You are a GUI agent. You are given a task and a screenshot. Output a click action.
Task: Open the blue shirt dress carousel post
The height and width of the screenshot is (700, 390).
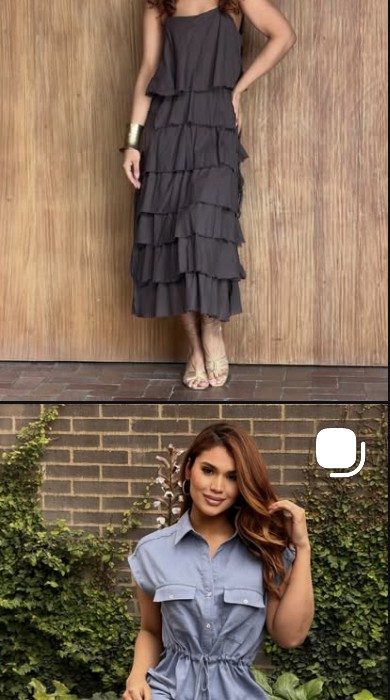pyautogui.click(x=194, y=552)
